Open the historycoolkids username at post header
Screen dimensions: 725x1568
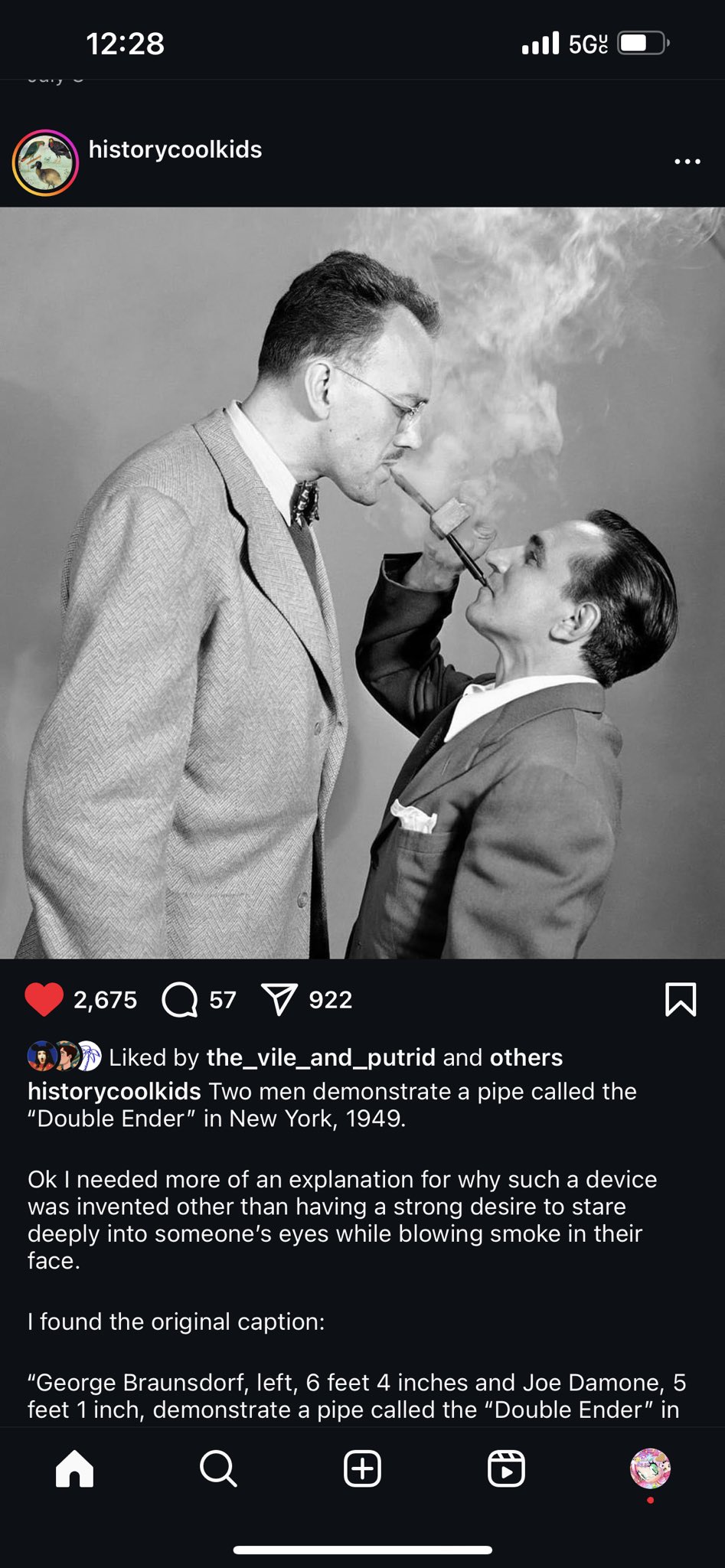pos(175,149)
